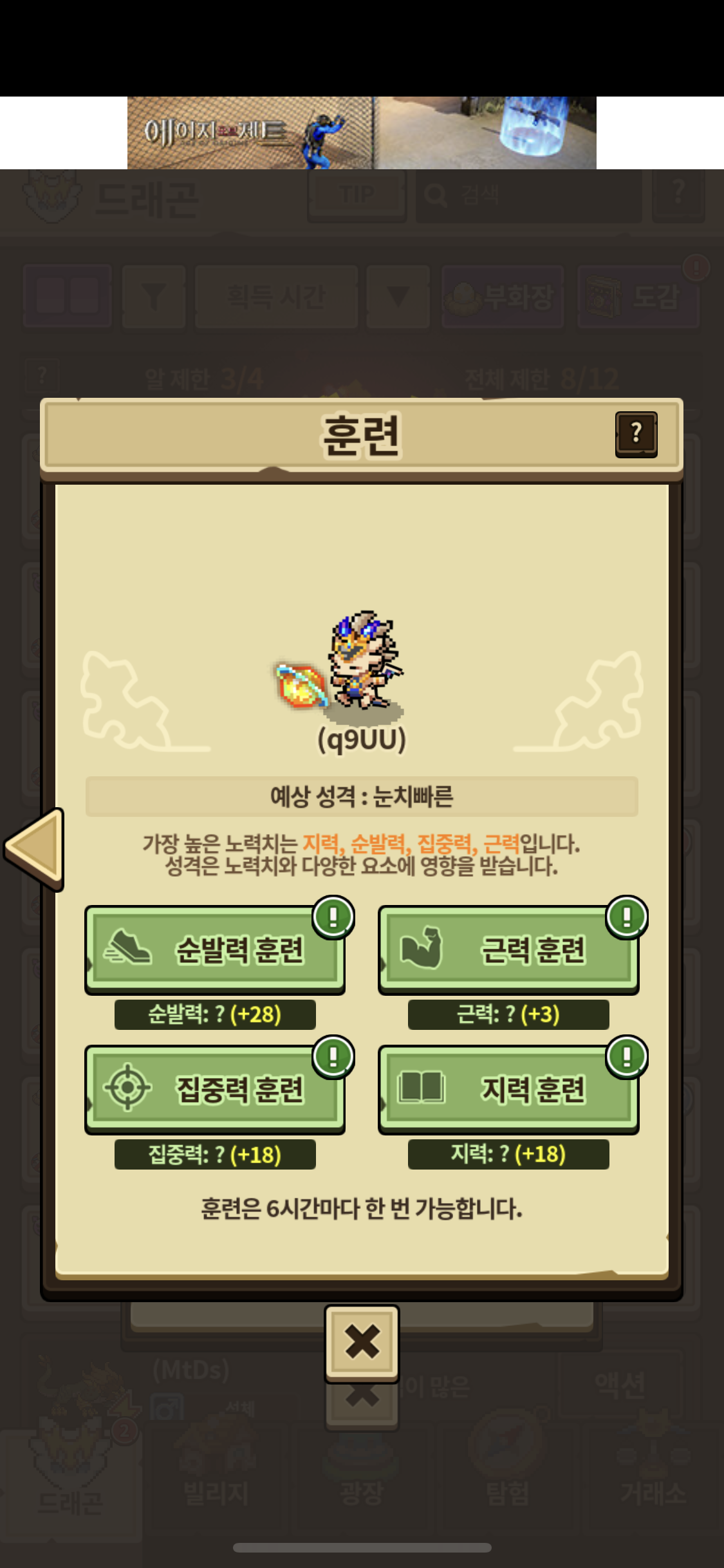Screen dimensions: 724x1568
Task: Open the 에이지 오브 제트 ad banner
Action: point(362,133)
